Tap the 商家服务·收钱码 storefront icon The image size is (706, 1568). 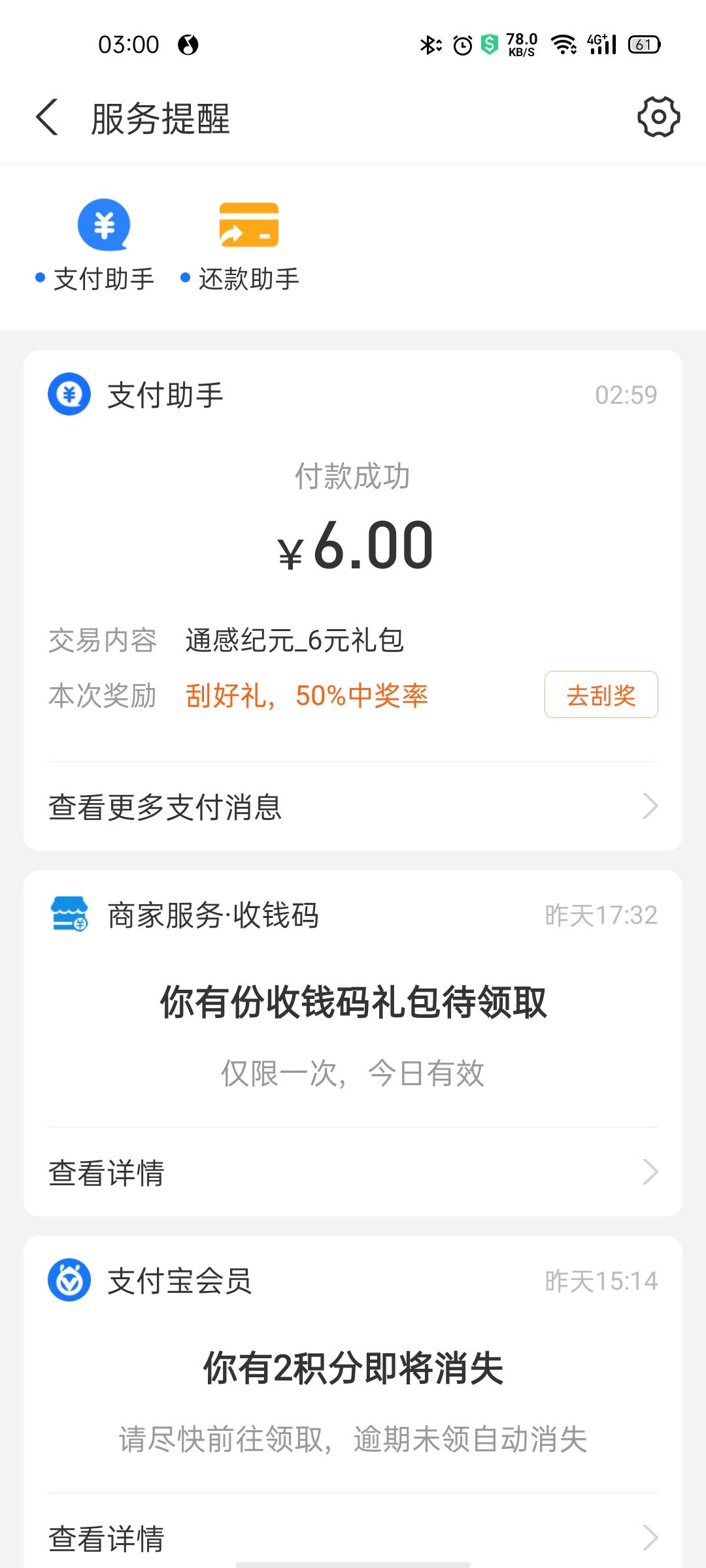point(69,914)
